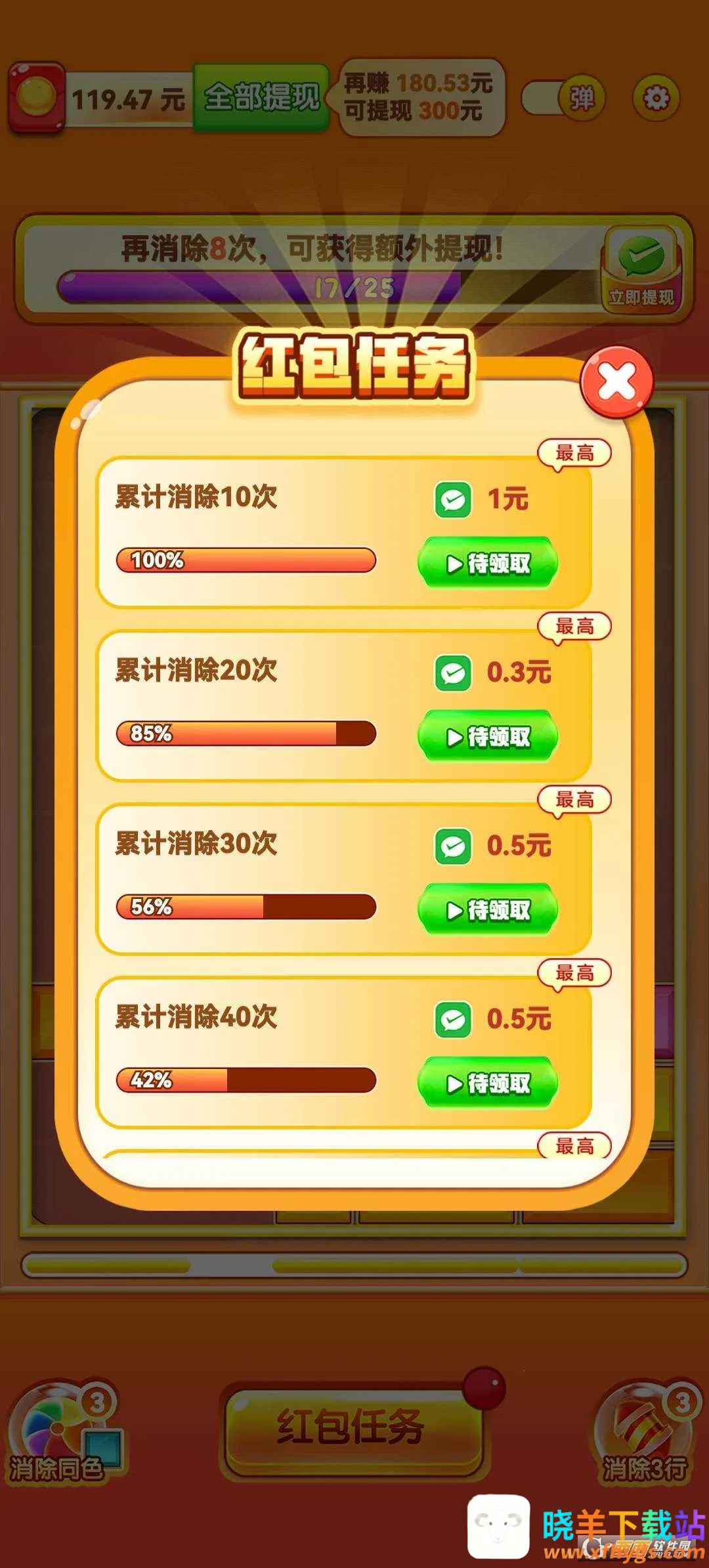
Task: Tap the 全部提现 withdraw button
Action: tap(261, 98)
